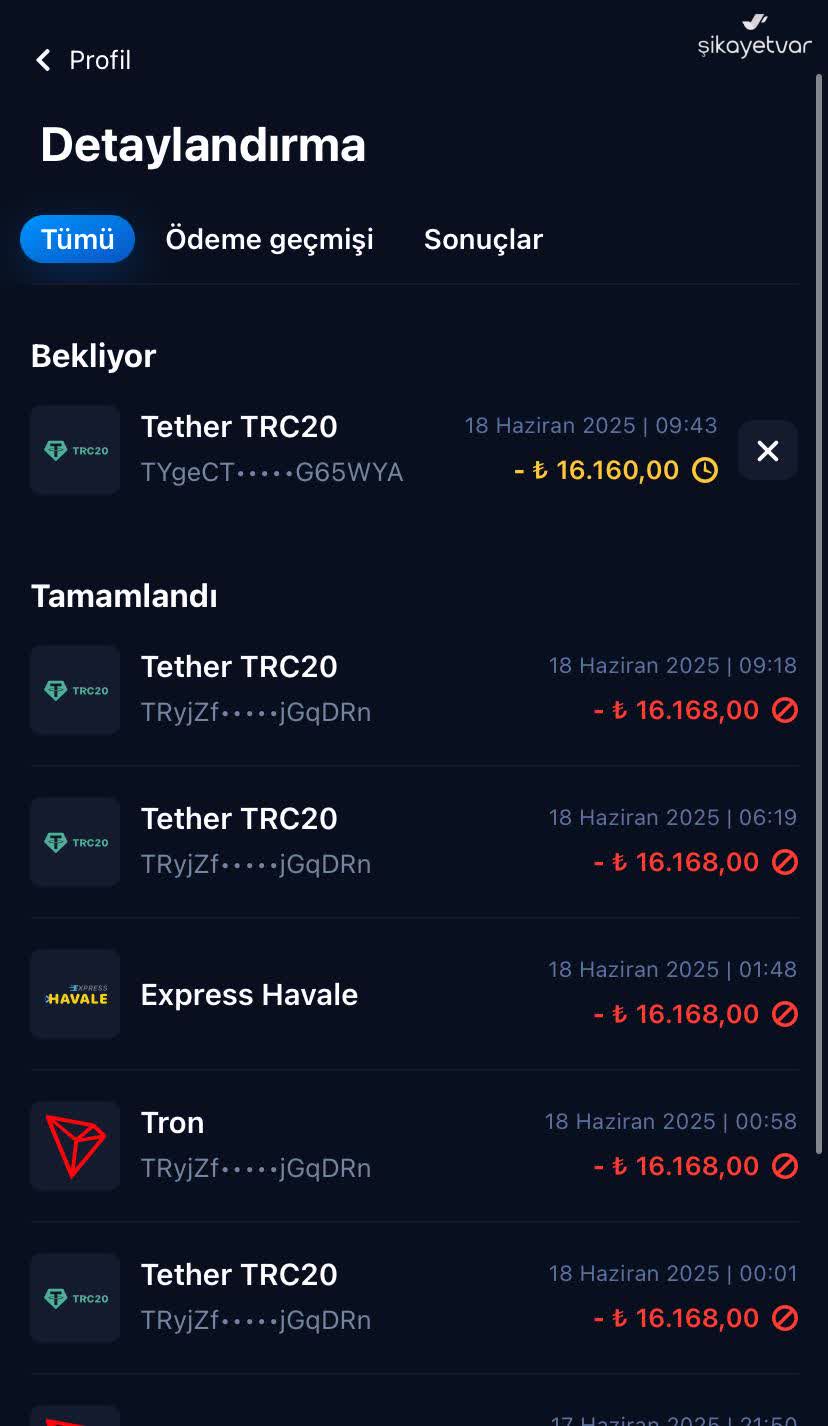The image size is (828, 1426).
Task: Click the cancelled icon beside 09:18 transaction
Action: click(x=786, y=710)
